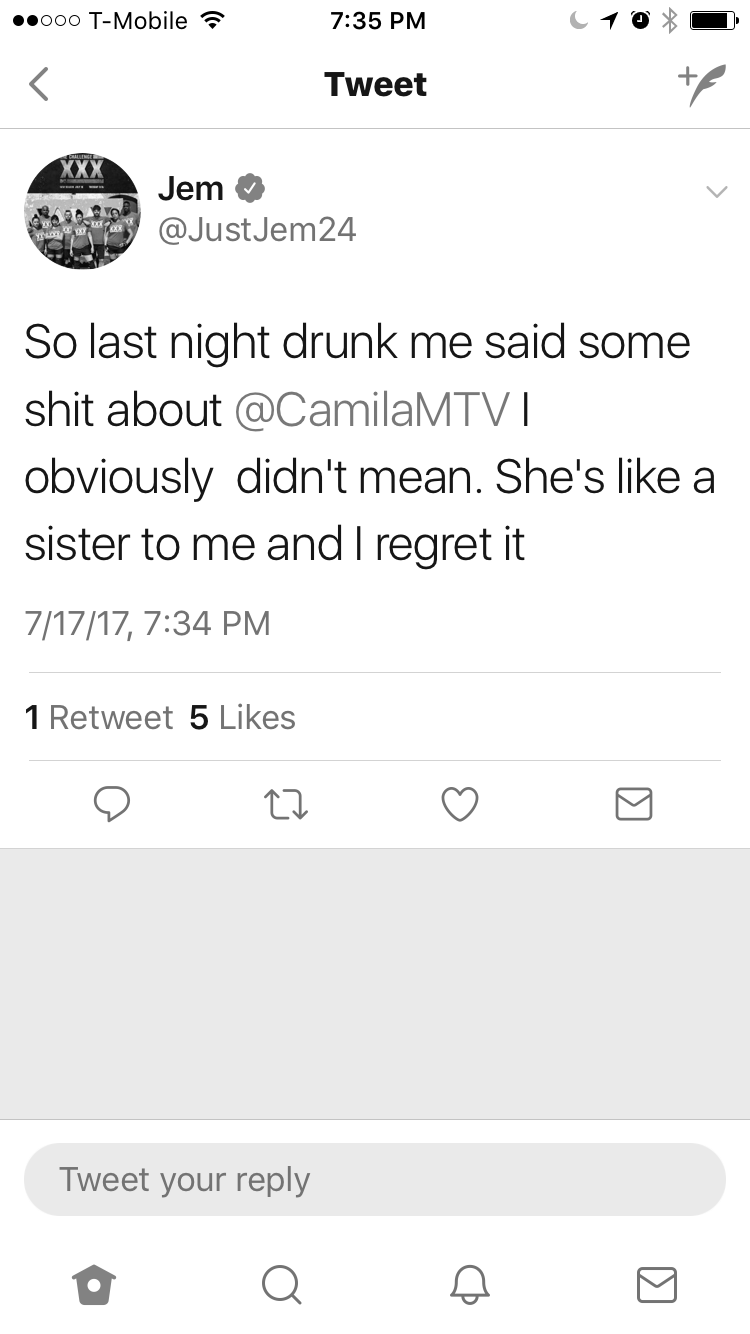Switch to the Home tab
This screenshot has height=1334, width=750.
[x=95, y=1284]
